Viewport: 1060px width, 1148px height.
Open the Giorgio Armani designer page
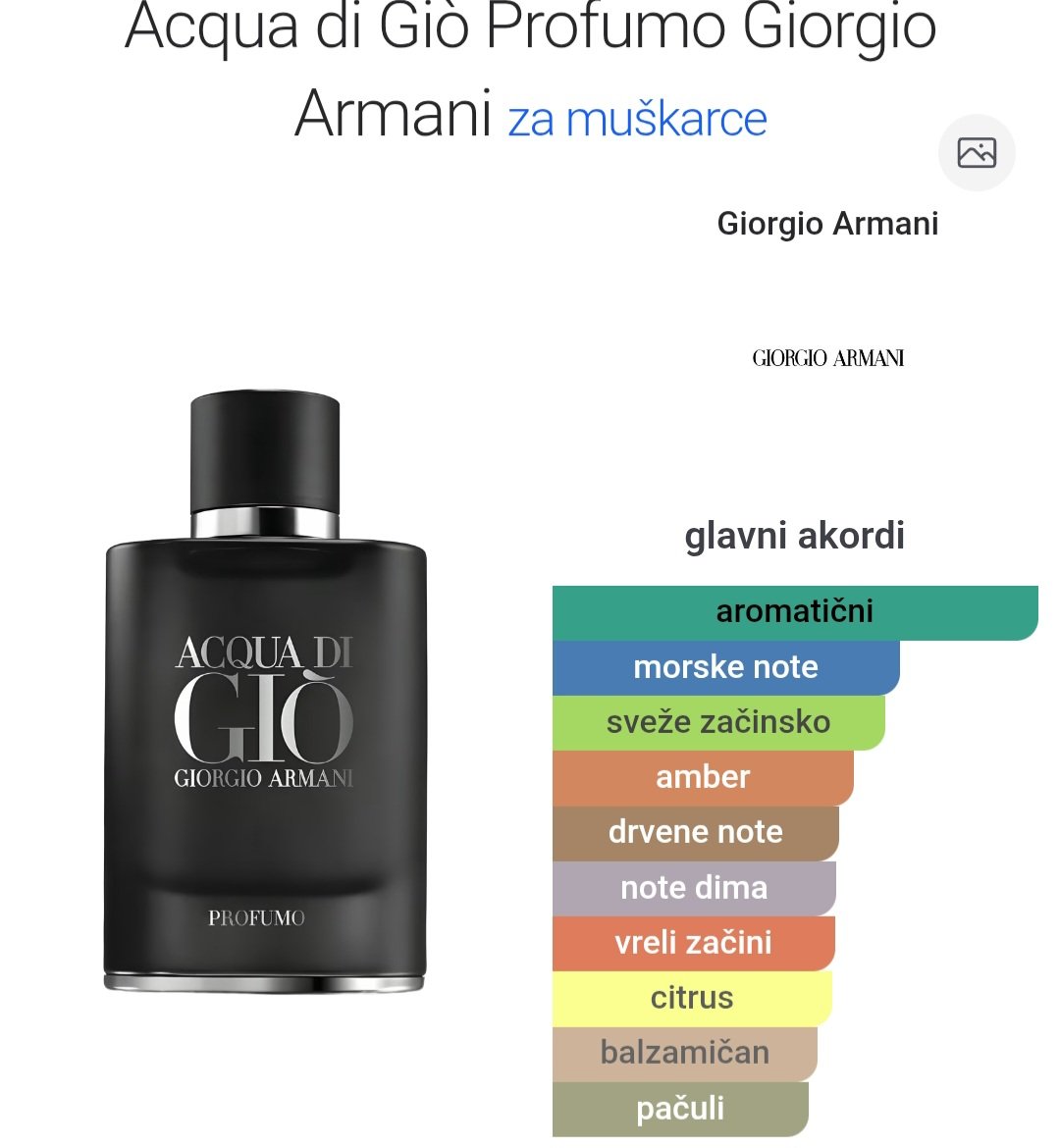coord(827,224)
